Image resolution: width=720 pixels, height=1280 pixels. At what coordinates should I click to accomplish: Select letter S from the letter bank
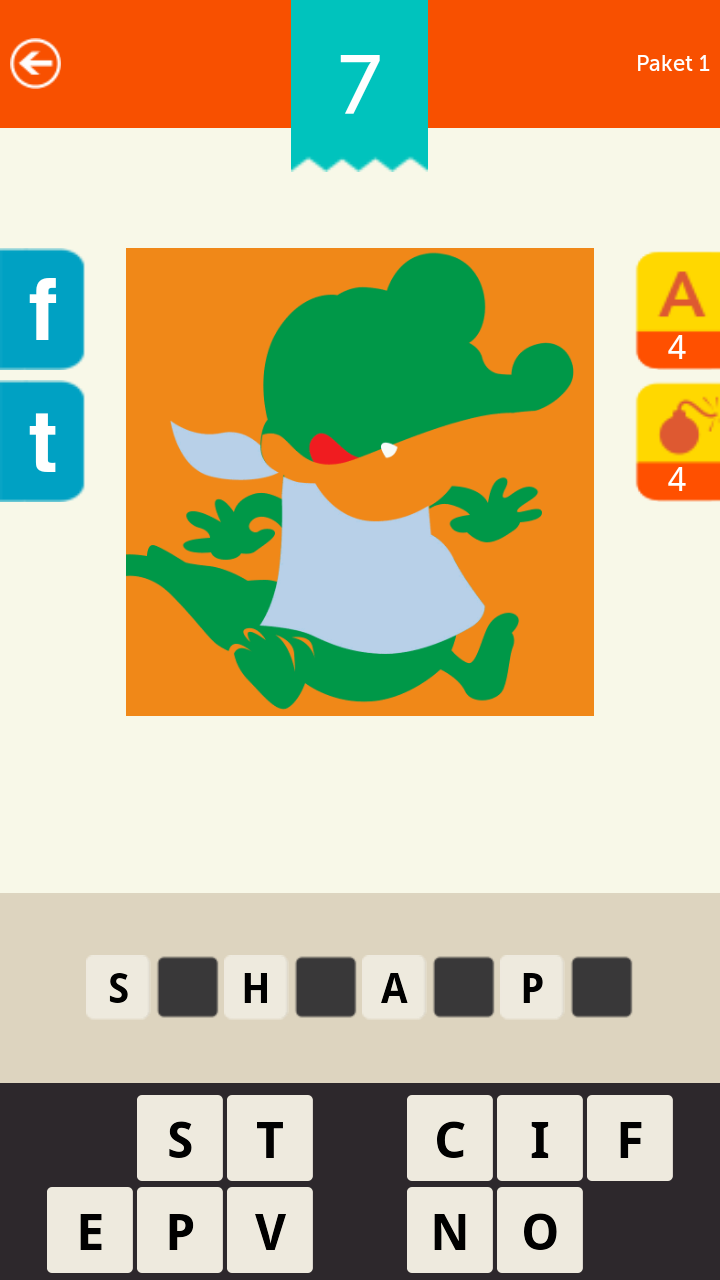pos(180,1138)
